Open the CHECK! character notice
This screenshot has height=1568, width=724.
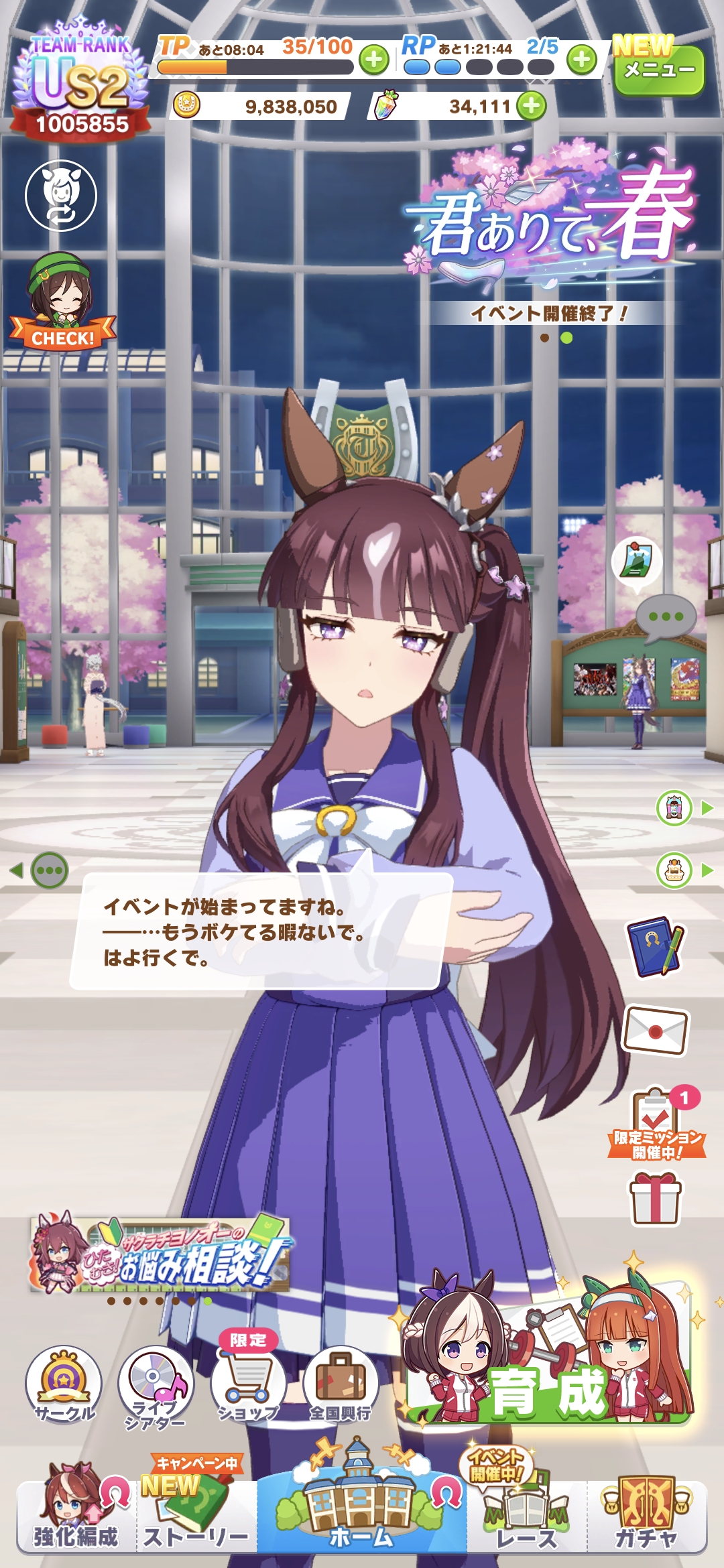pos(62,303)
